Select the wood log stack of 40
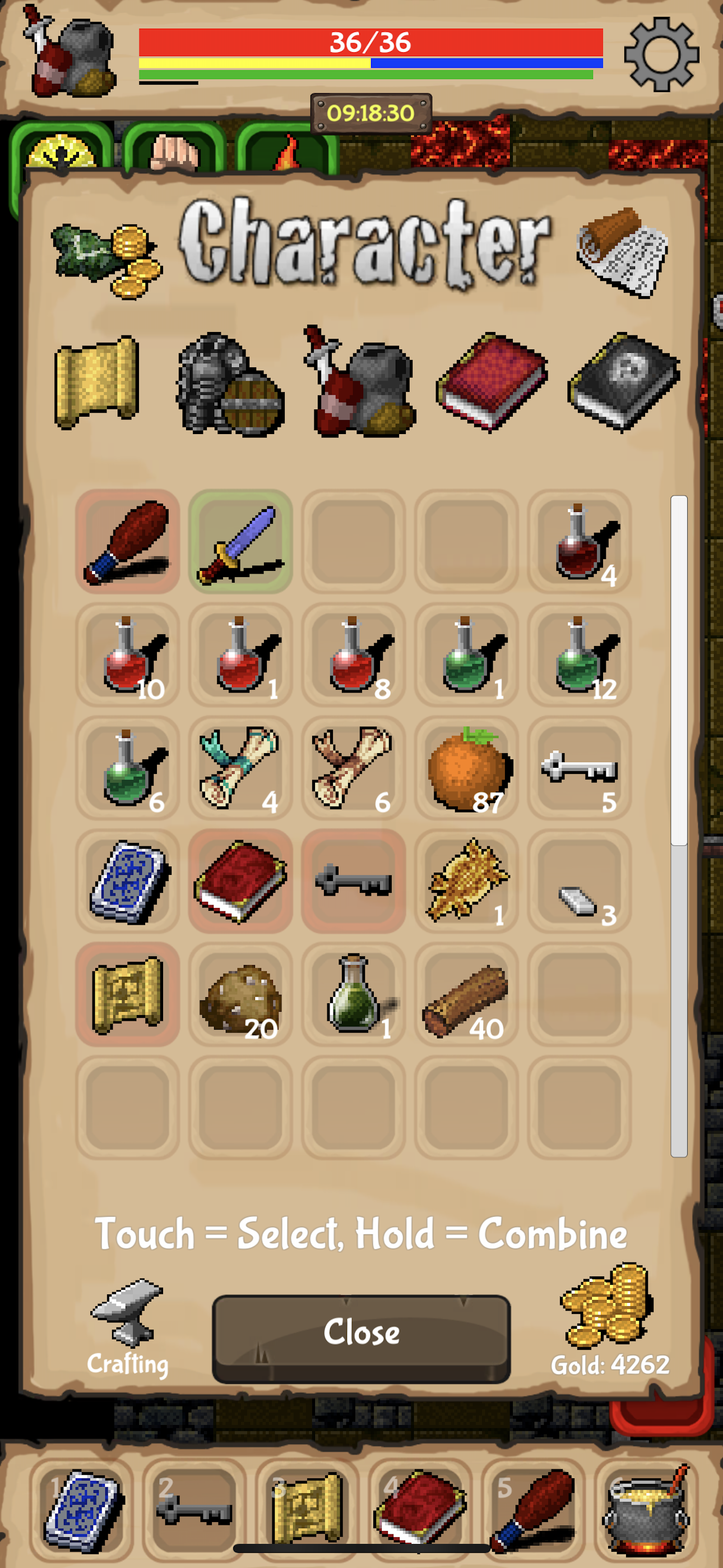The width and height of the screenshot is (723, 1568). click(x=466, y=995)
